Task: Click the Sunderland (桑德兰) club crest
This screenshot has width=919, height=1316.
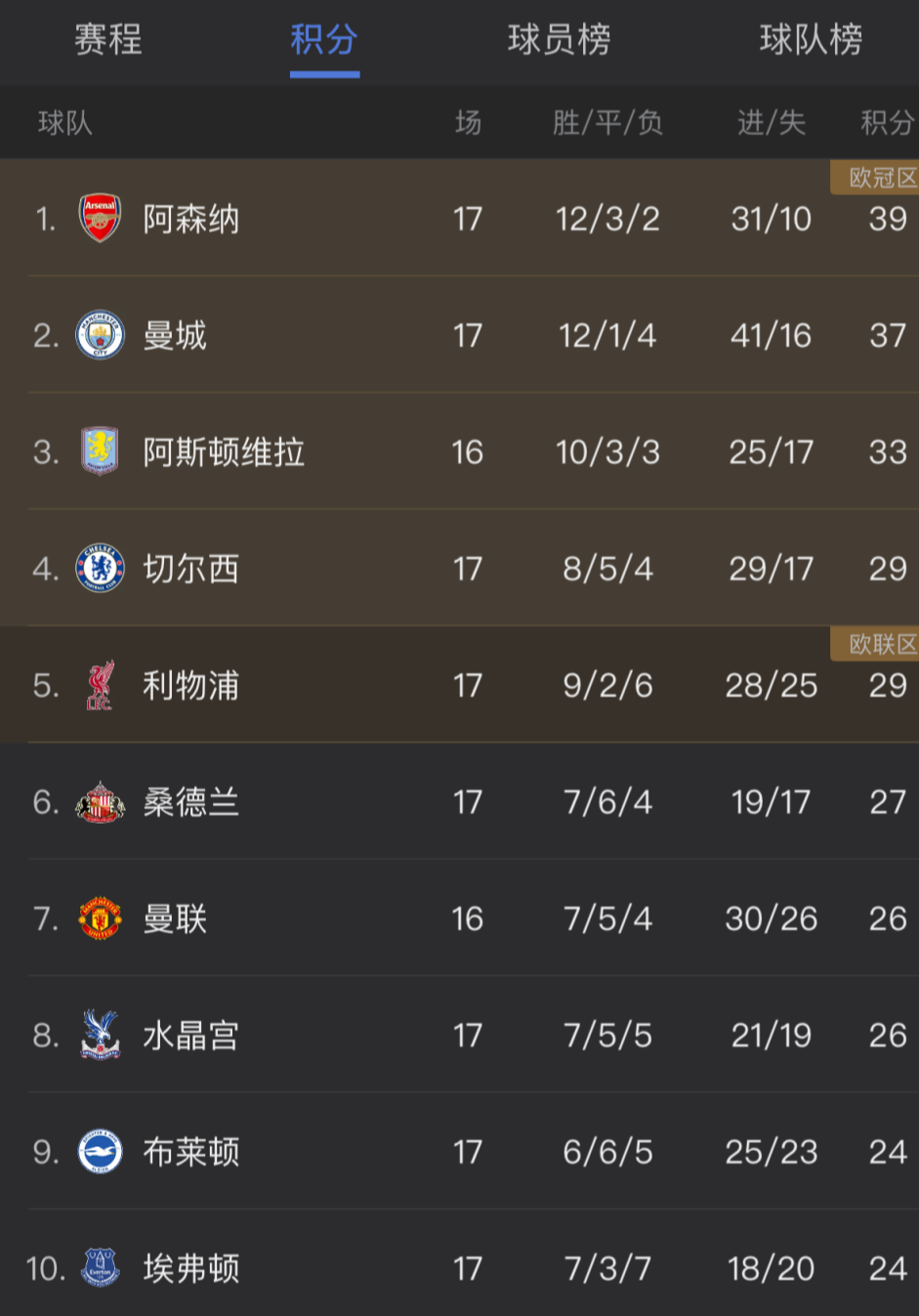Action: pos(101,802)
